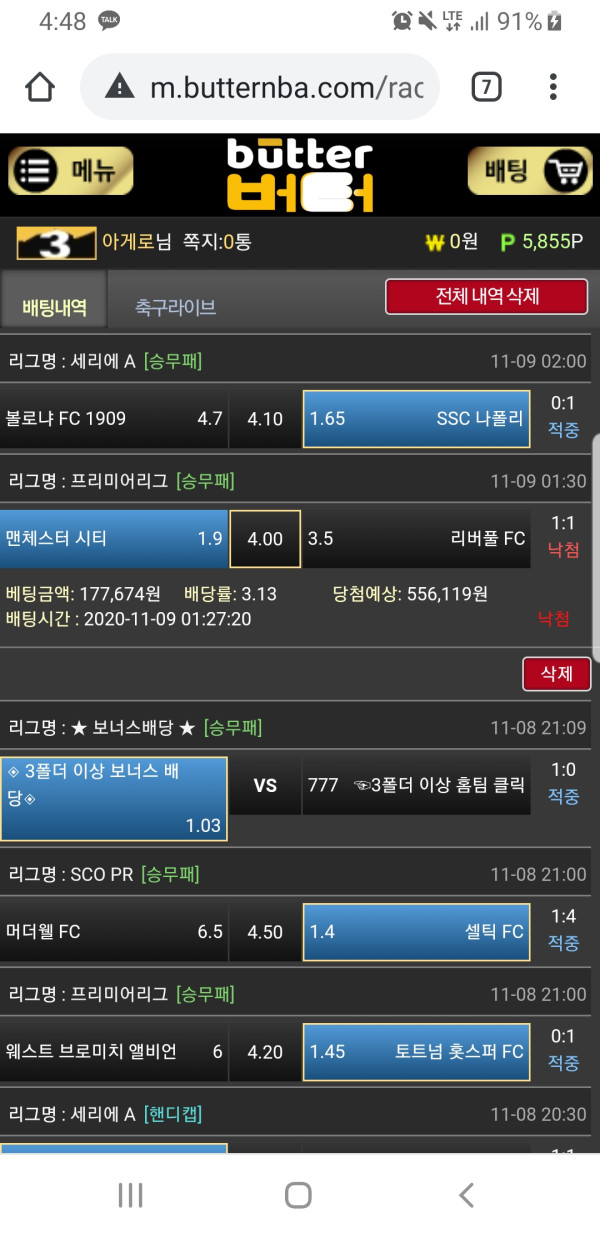Viewport: 600px width, 1233px height.
Task: Go to browser home page
Action: (x=40, y=88)
